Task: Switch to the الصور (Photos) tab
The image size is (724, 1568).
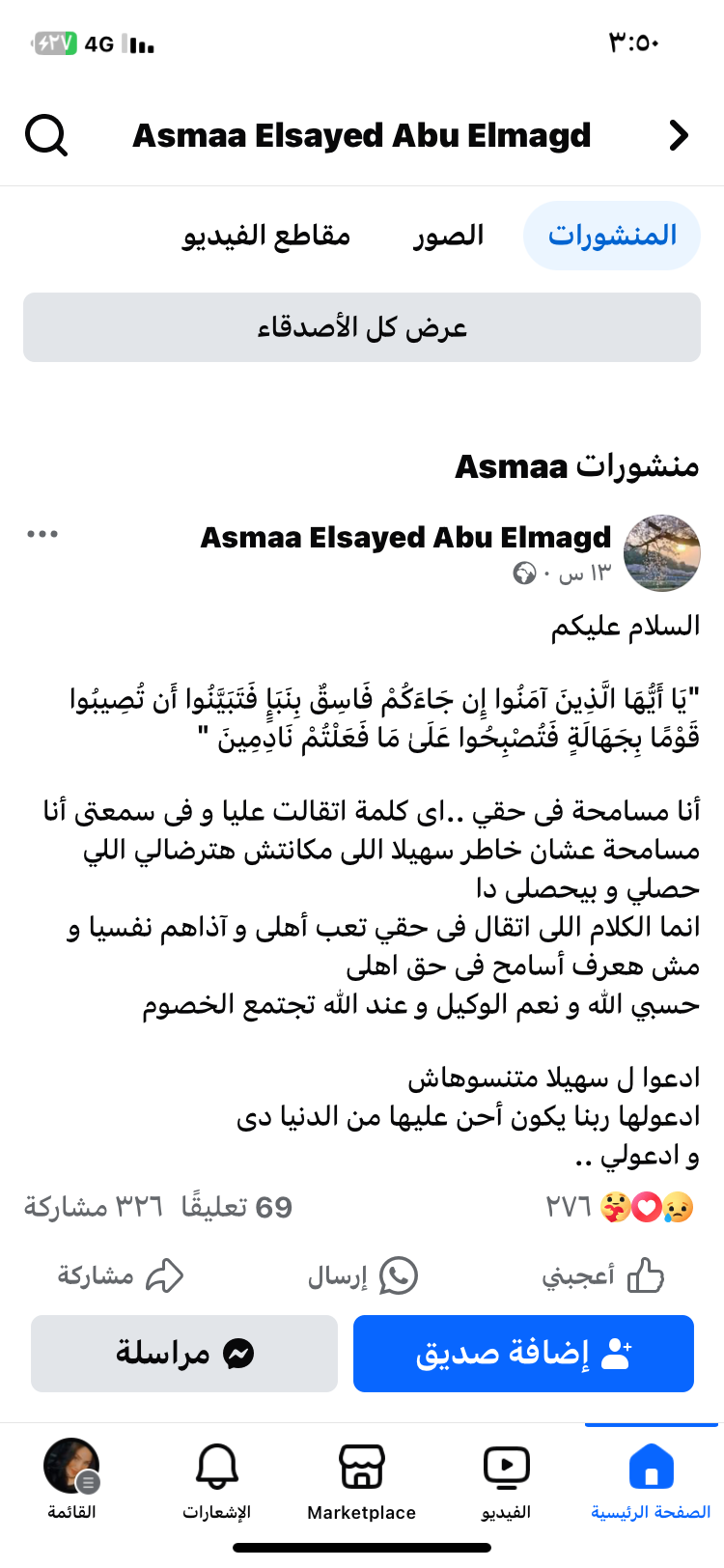Action: pos(446,235)
